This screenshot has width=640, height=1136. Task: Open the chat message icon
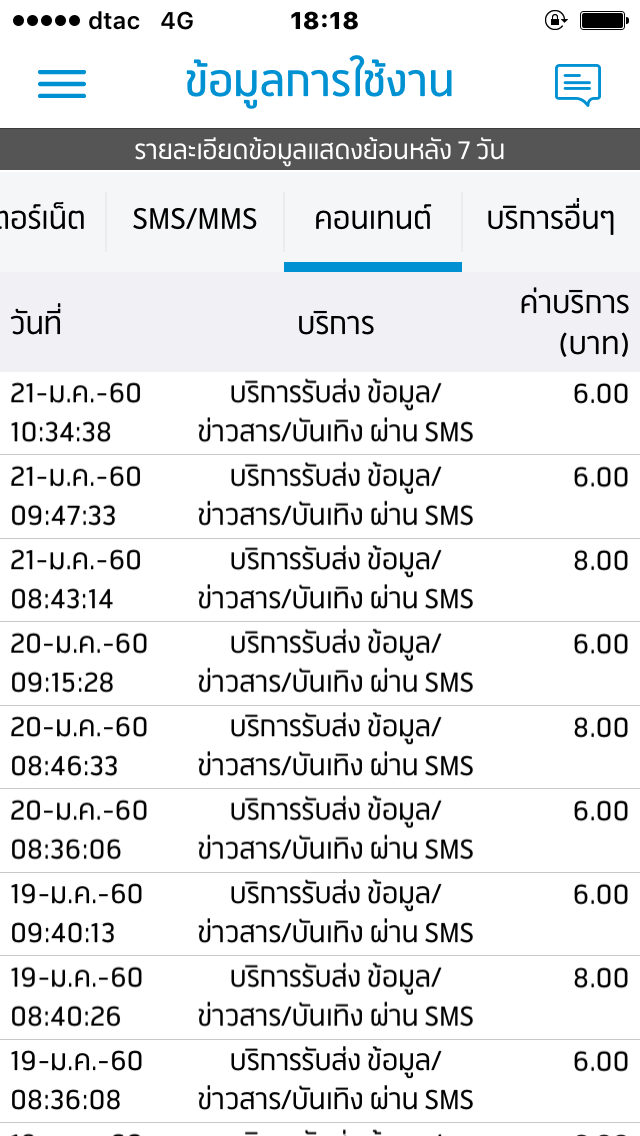[578, 84]
